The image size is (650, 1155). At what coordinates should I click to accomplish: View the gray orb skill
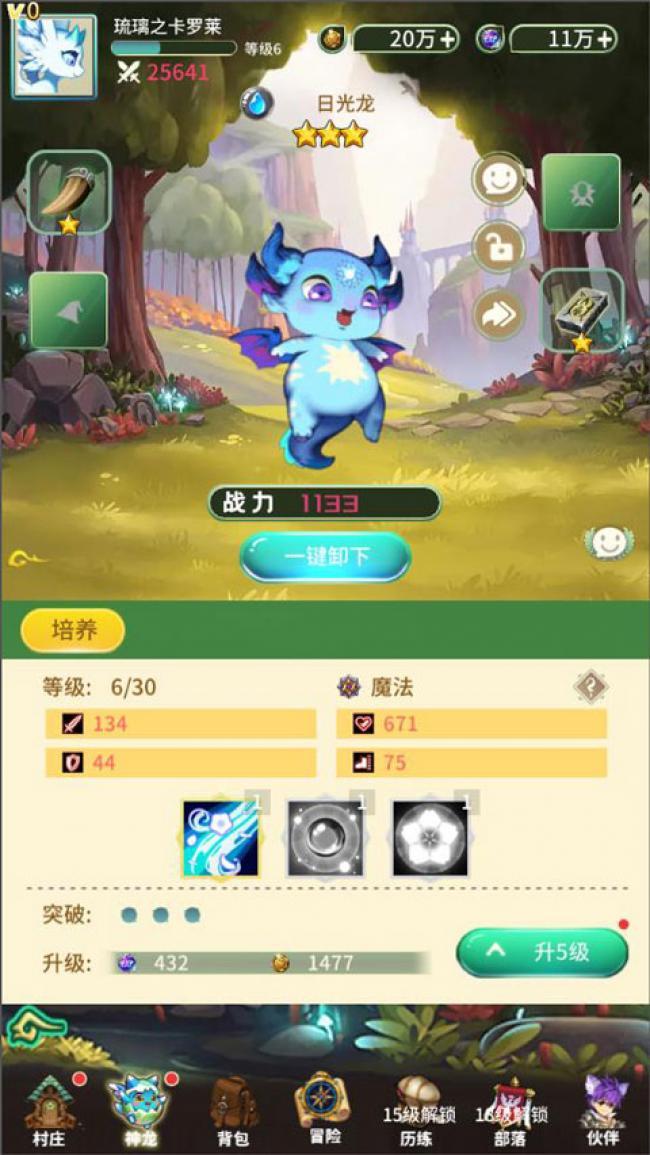click(325, 838)
